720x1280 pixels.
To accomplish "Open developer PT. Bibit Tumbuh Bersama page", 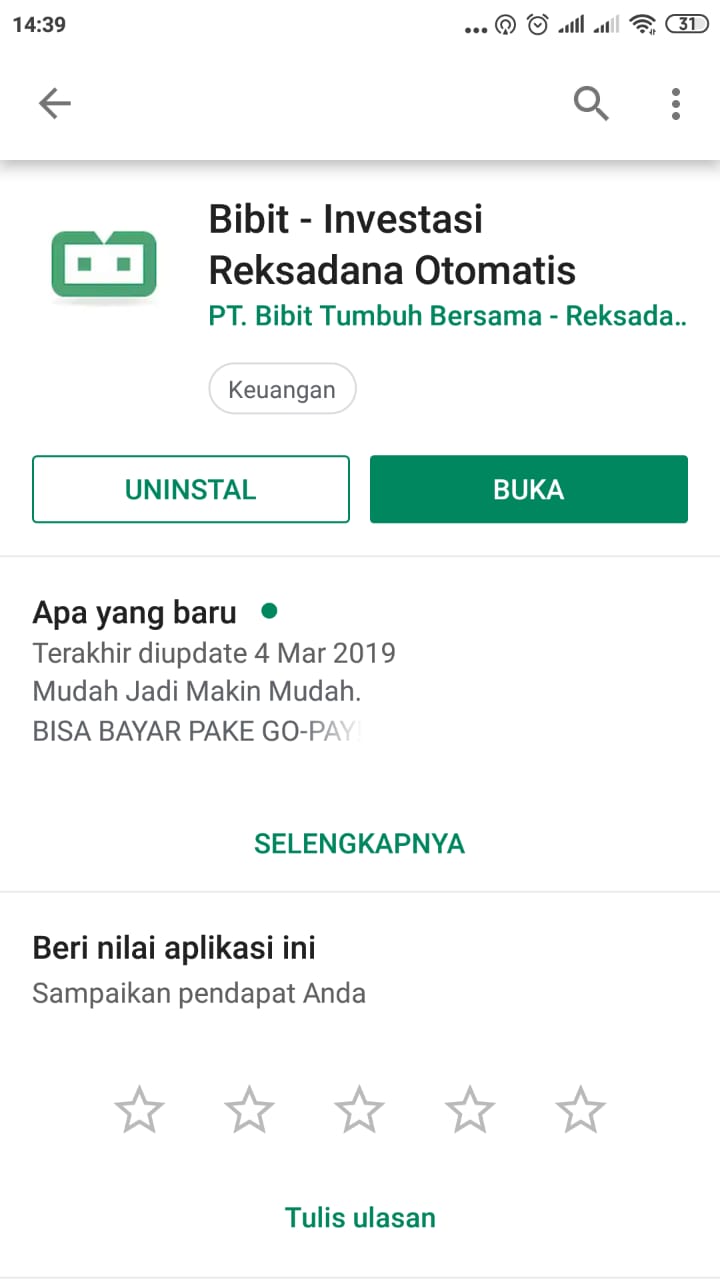I will coord(447,316).
